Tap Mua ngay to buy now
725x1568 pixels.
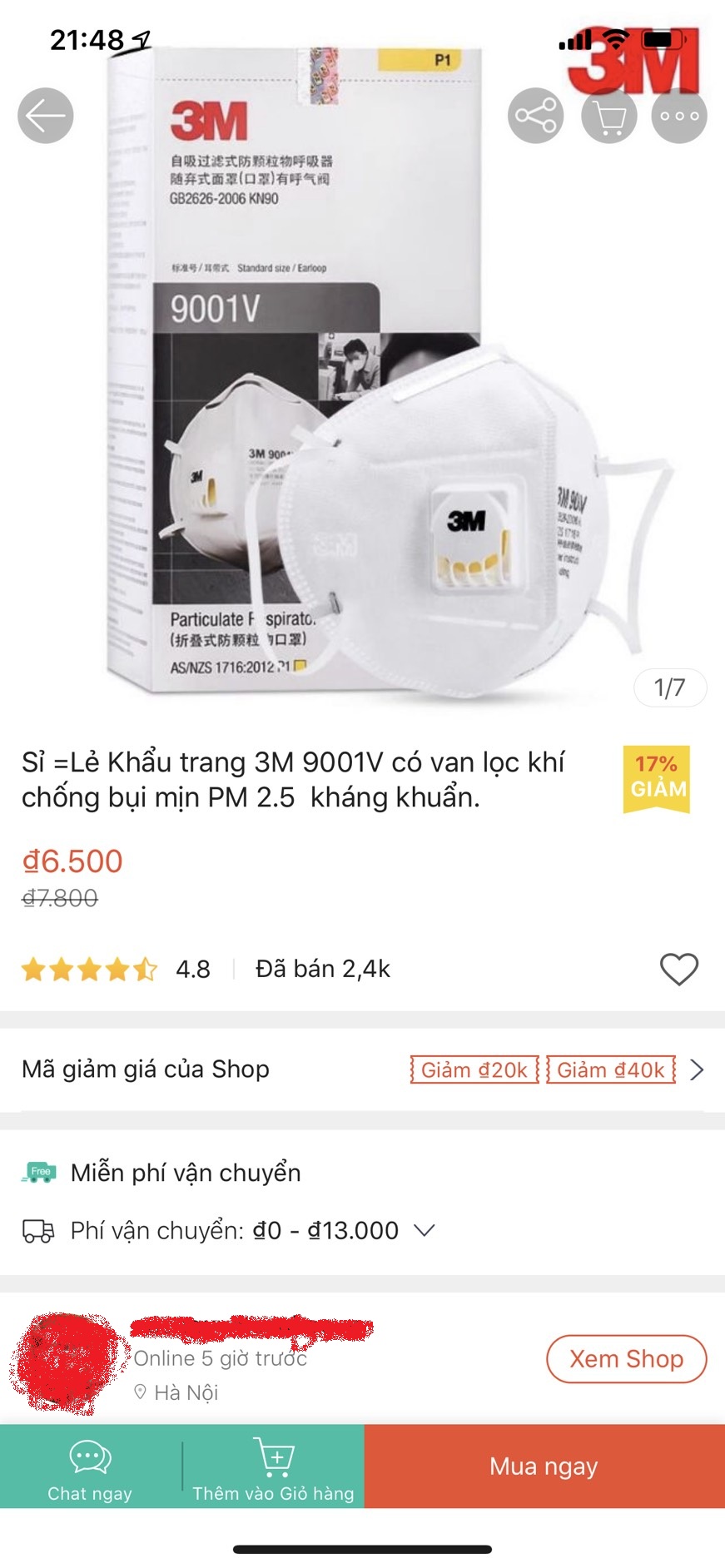pos(544,1466)
